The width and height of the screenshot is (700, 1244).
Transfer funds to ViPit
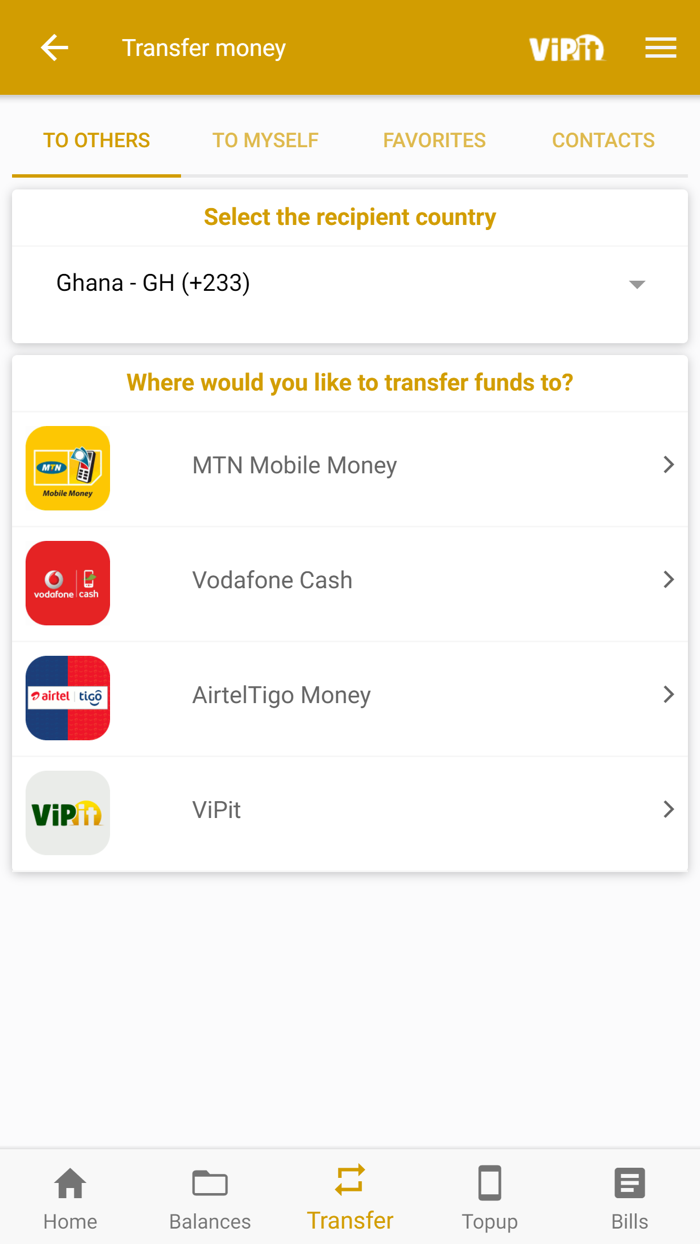pyautogui.click(x=350, y=811)
